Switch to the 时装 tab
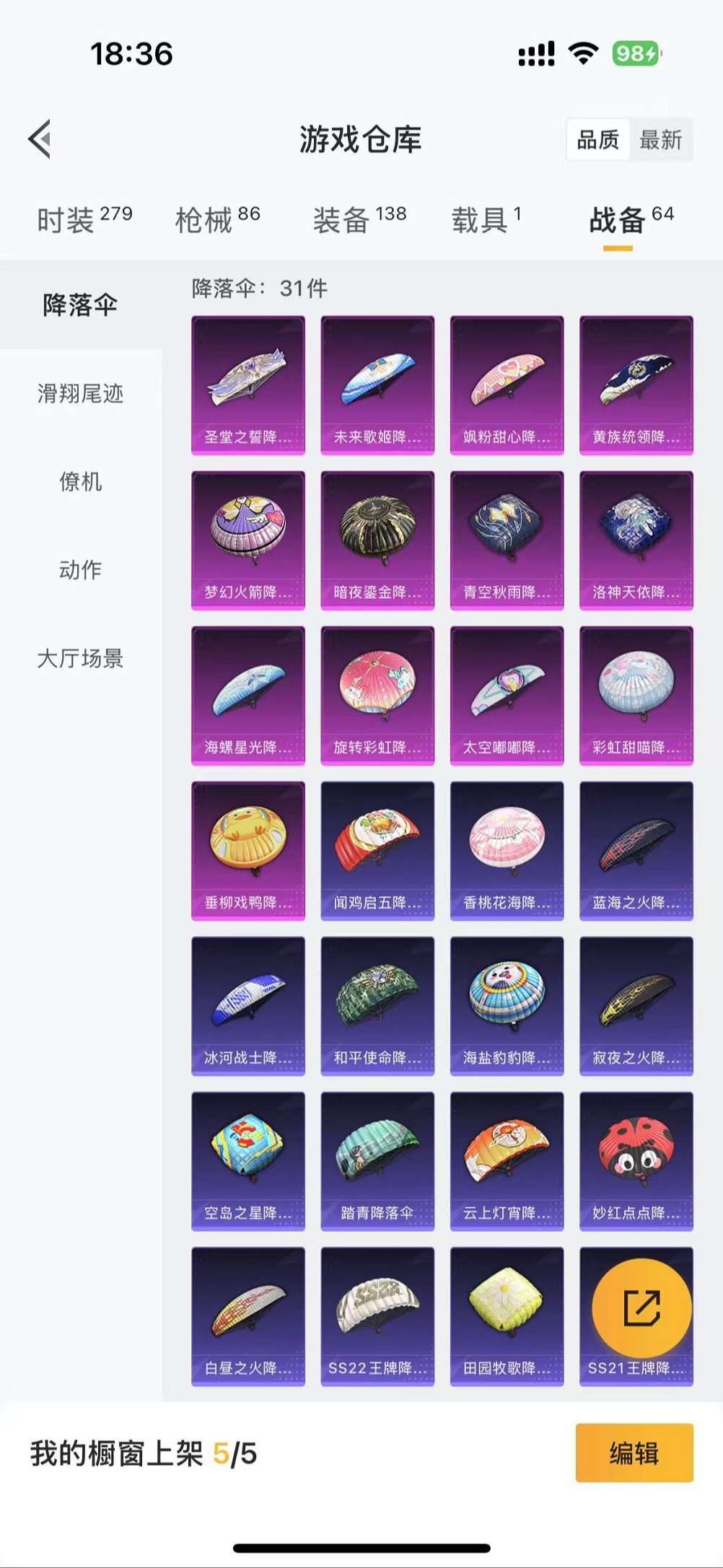Image resolution: width=723 pixels, height=1568 pixels. [84, 219]
